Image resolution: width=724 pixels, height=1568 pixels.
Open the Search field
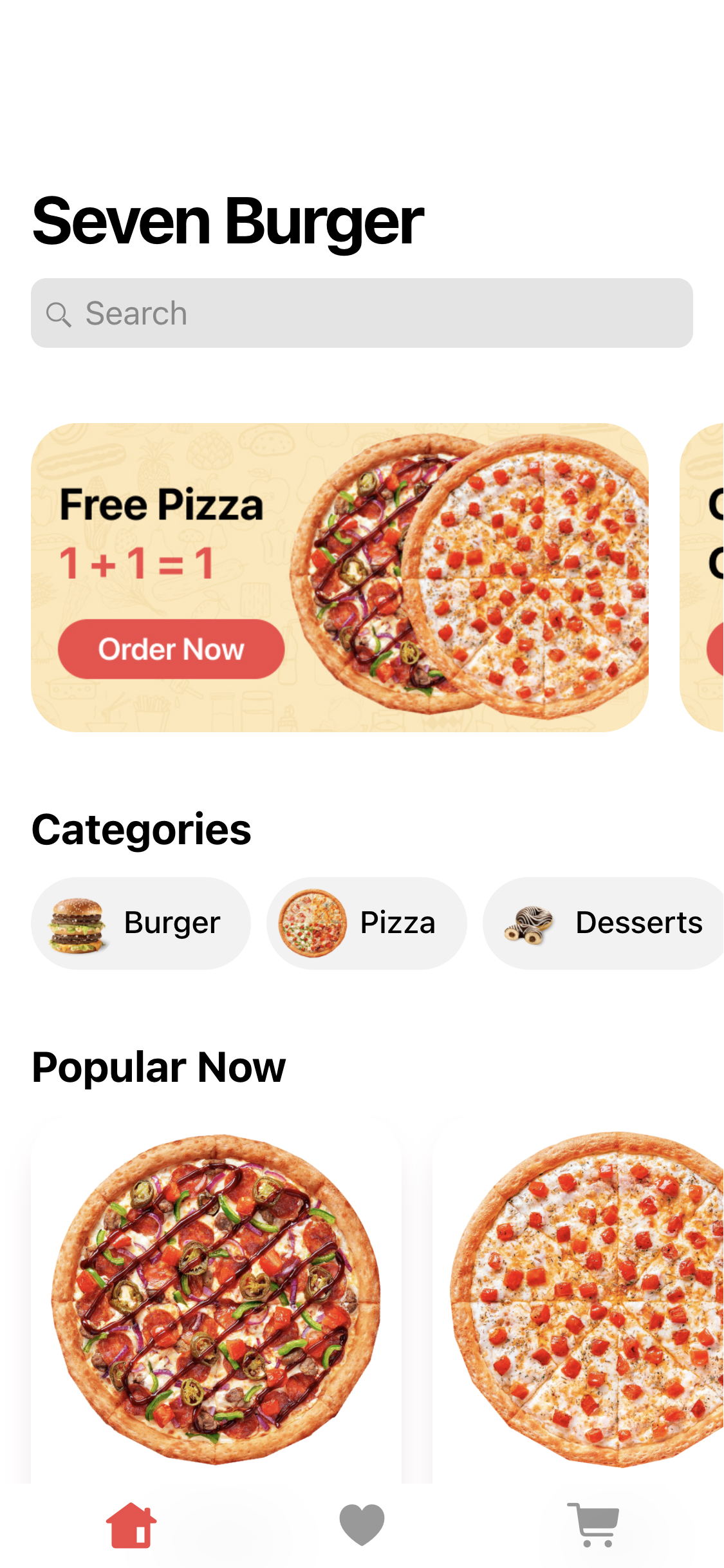(362, 314)
